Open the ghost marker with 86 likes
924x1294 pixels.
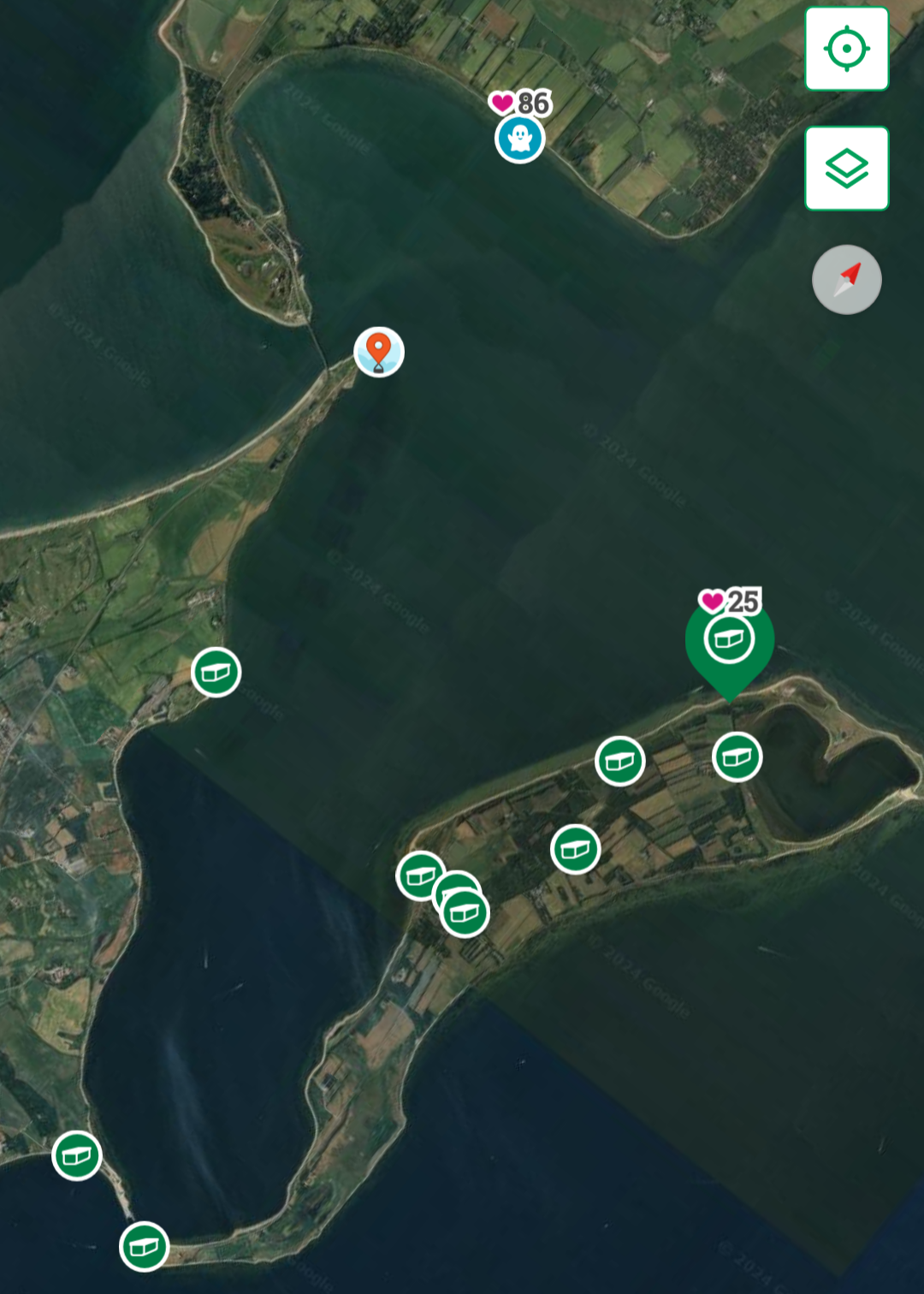519,138
